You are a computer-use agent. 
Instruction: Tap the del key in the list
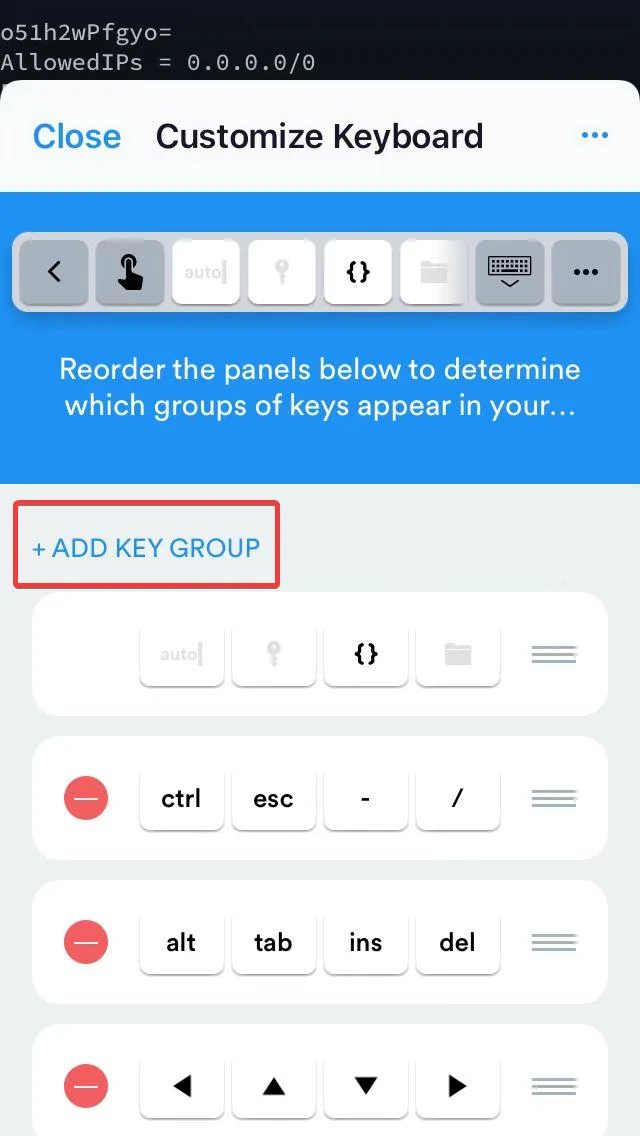tap(457, 942)
